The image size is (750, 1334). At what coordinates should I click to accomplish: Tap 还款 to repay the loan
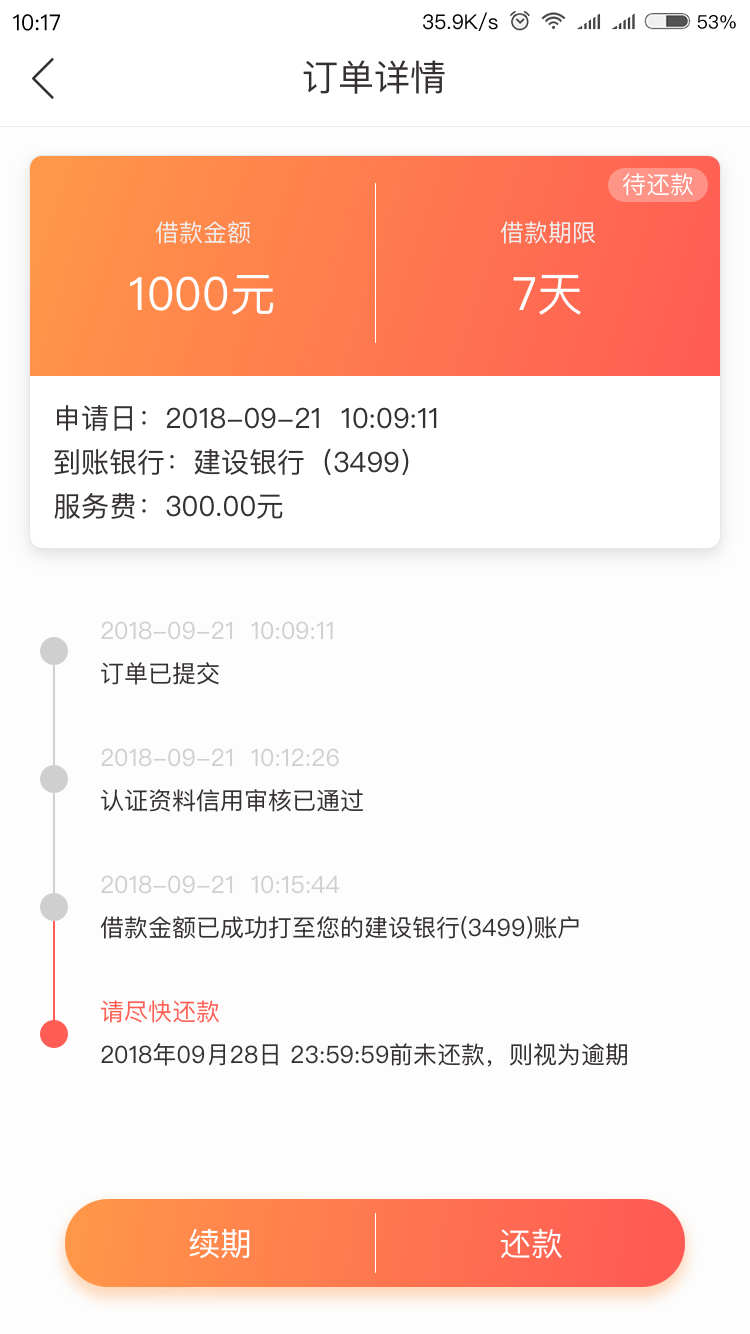531,1243
